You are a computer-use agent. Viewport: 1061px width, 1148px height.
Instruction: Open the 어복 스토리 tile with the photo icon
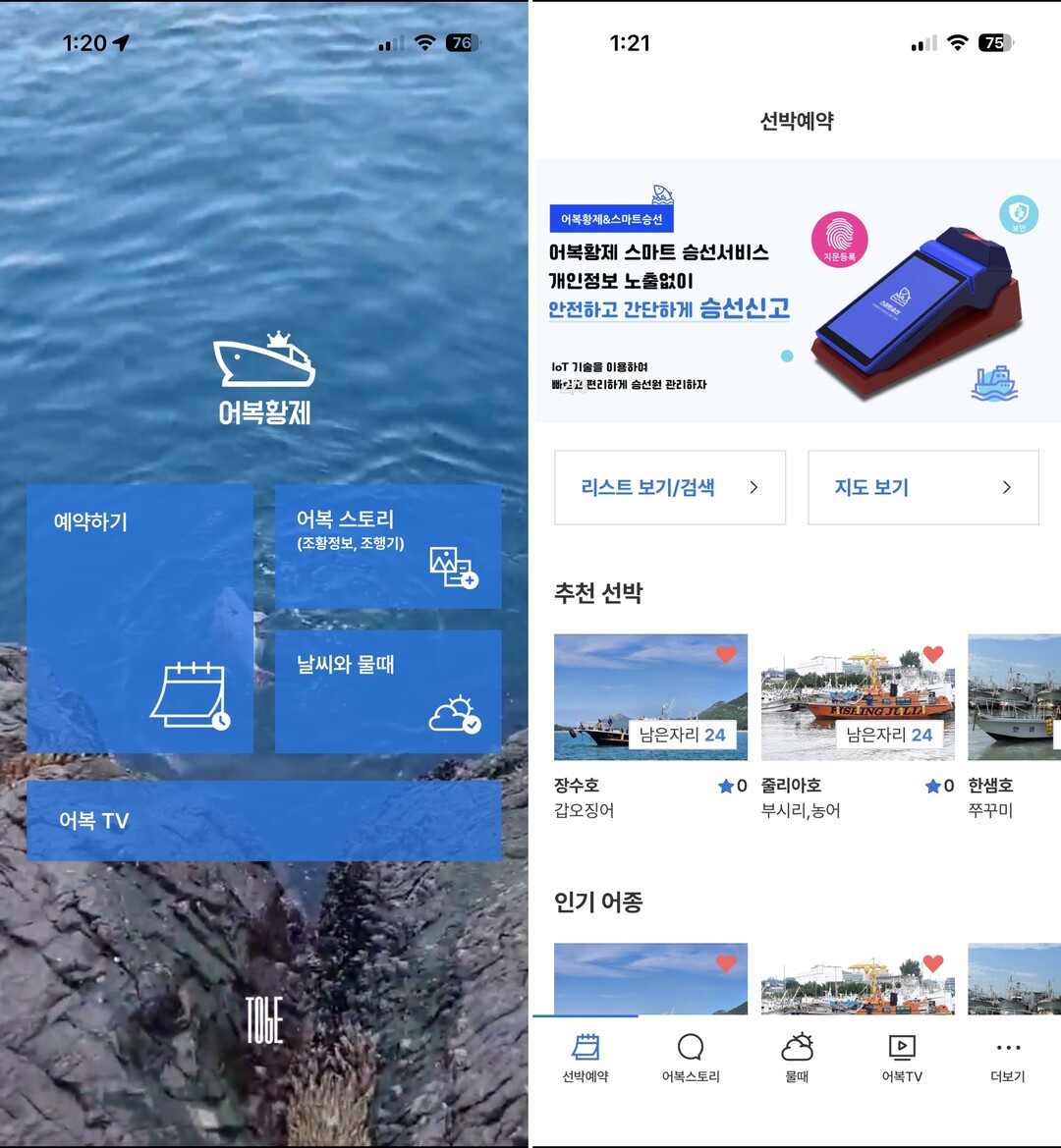[388, 546]
